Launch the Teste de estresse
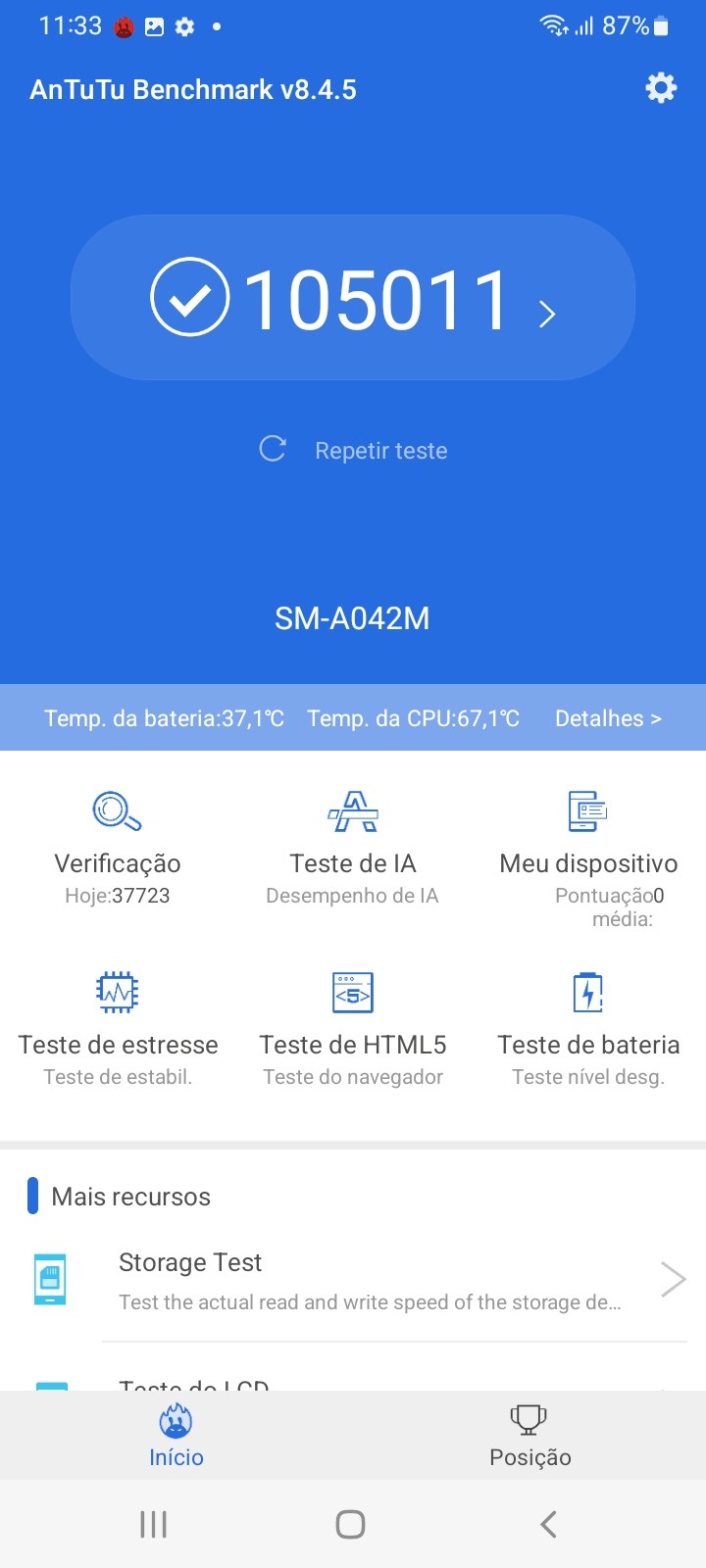 (118, 1029)
